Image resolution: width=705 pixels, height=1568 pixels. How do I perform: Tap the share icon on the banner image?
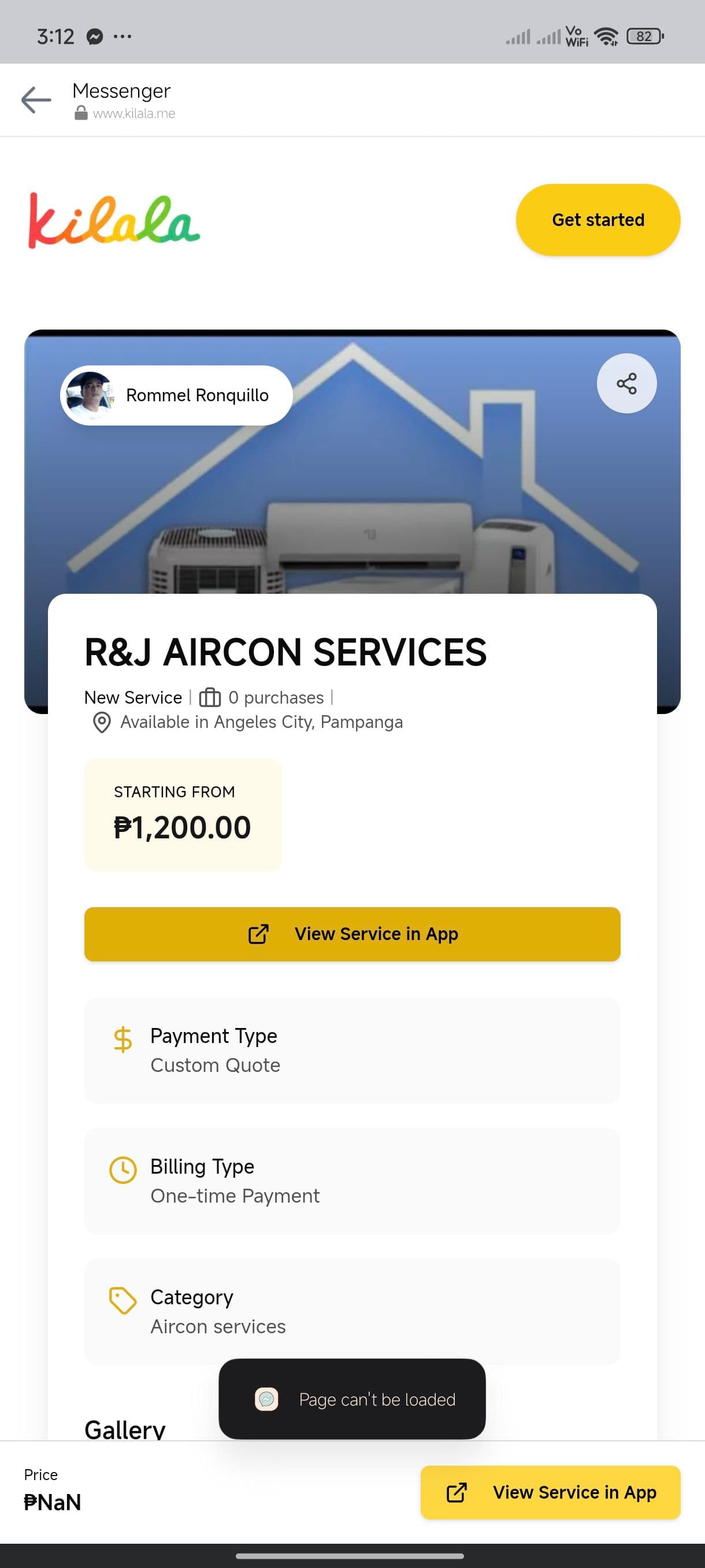626,383
